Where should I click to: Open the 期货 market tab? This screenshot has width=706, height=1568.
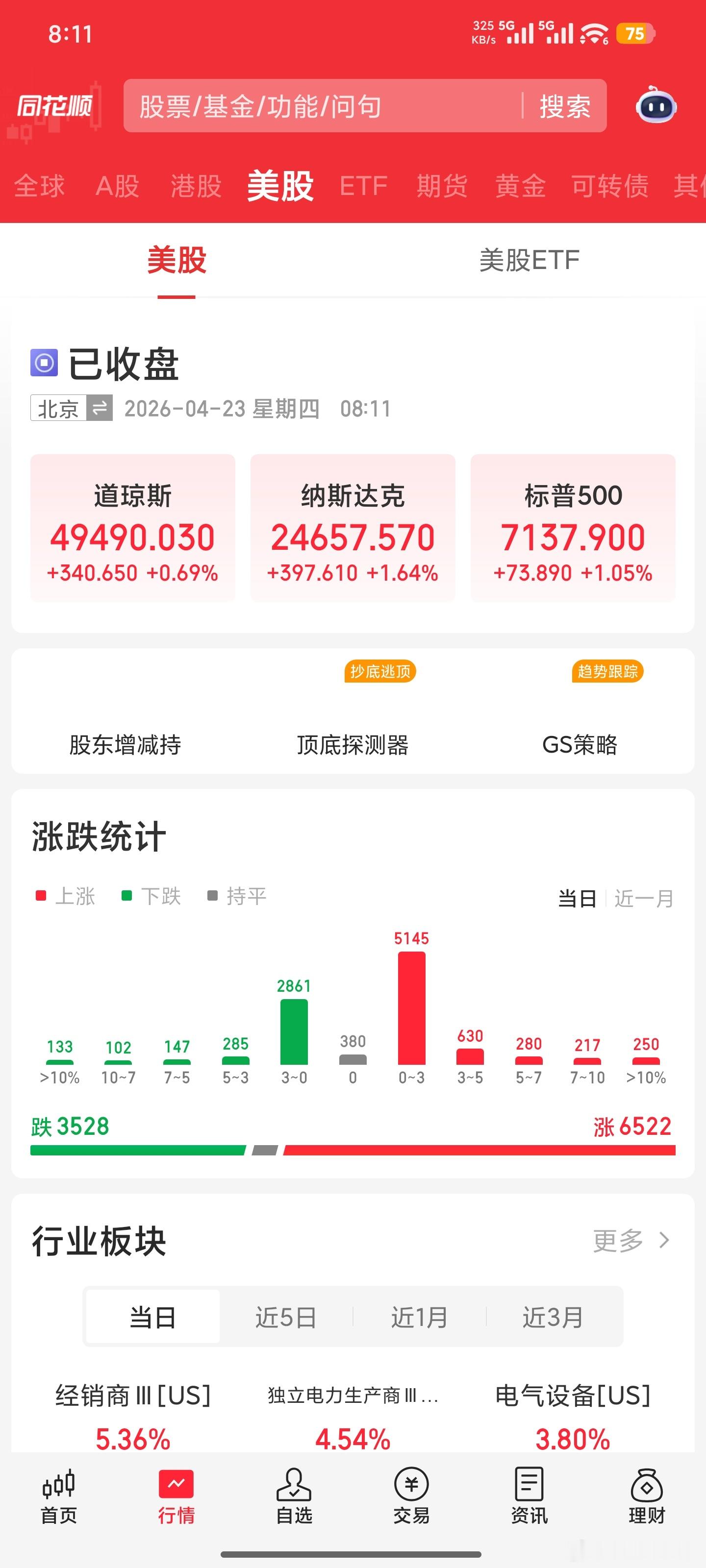pos(442,186)
